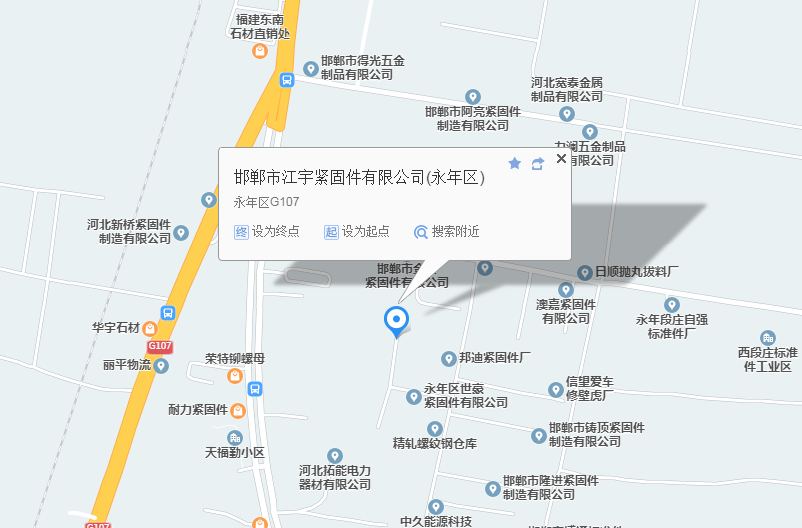Open 河北新桥紧固件制造有限公司 marker
This screenshot has width=802, height=528.
pyautogui.click(x=181, y=233)
